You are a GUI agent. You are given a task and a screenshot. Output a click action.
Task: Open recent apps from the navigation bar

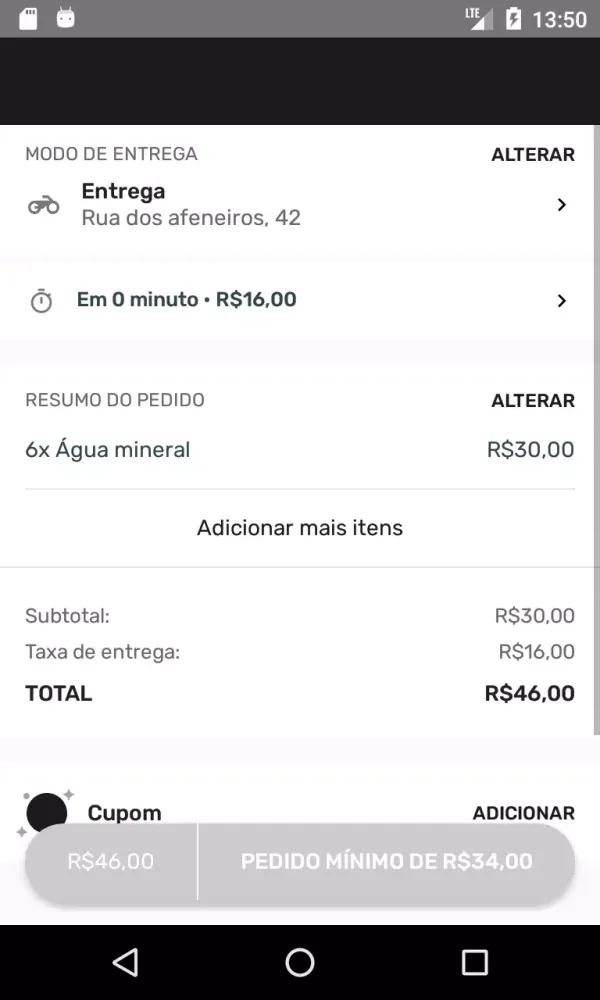pos(474,962)
